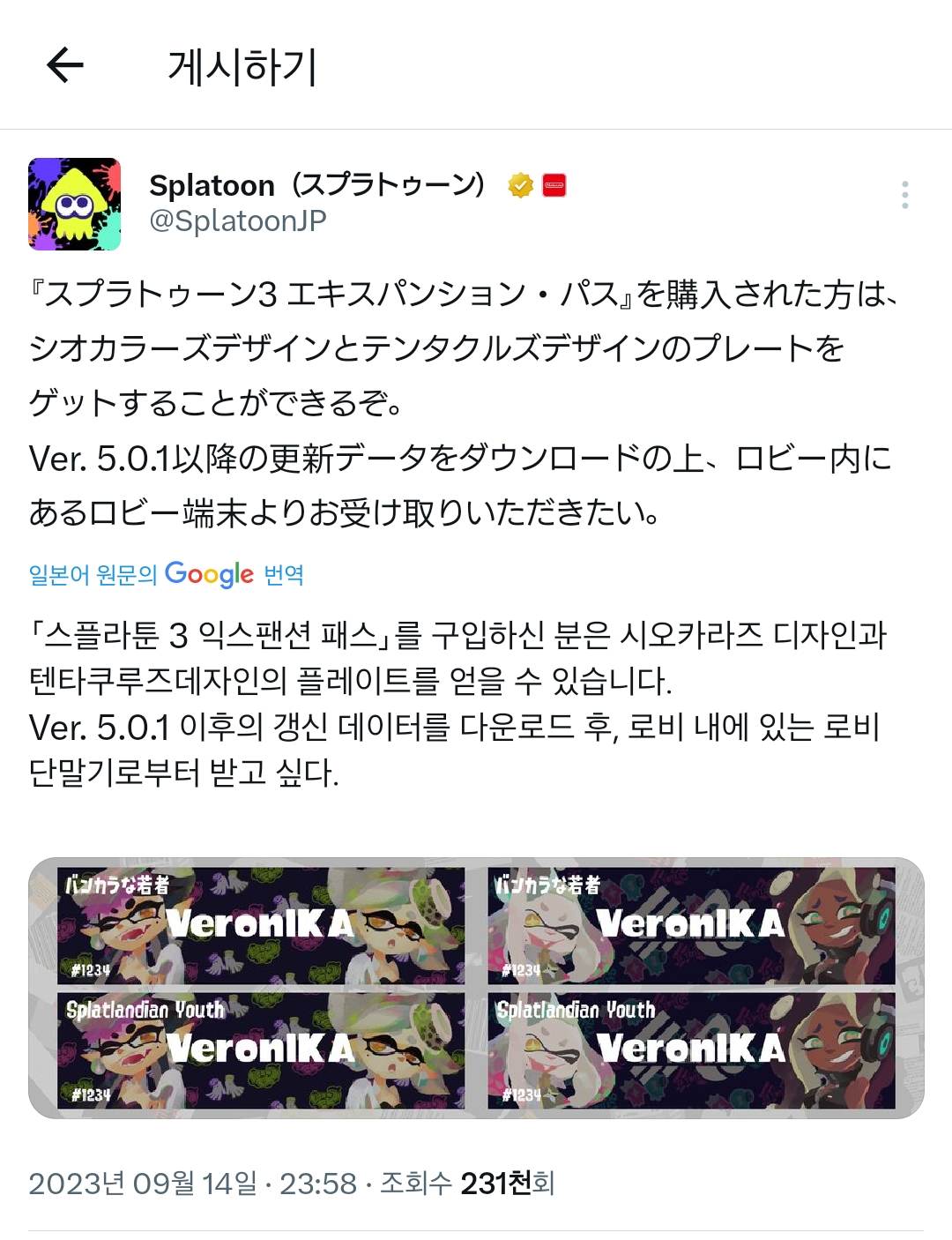Click the display name Splatoon（スプラトゥーン）
Screen dimensions: 952x1240
[317, 185]
